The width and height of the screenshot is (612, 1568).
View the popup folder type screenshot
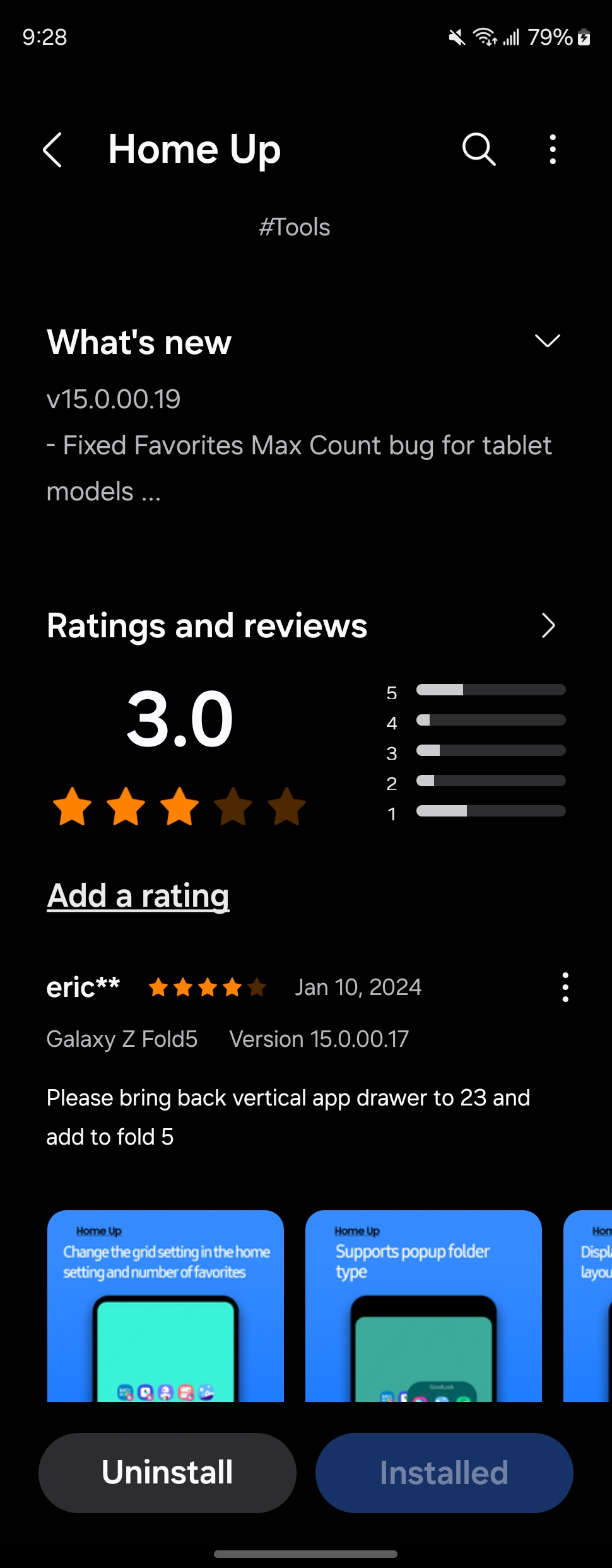423,1306
